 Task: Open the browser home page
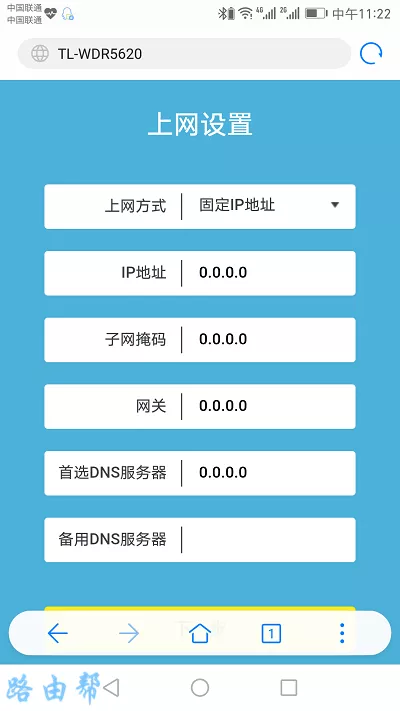point(200,633)
